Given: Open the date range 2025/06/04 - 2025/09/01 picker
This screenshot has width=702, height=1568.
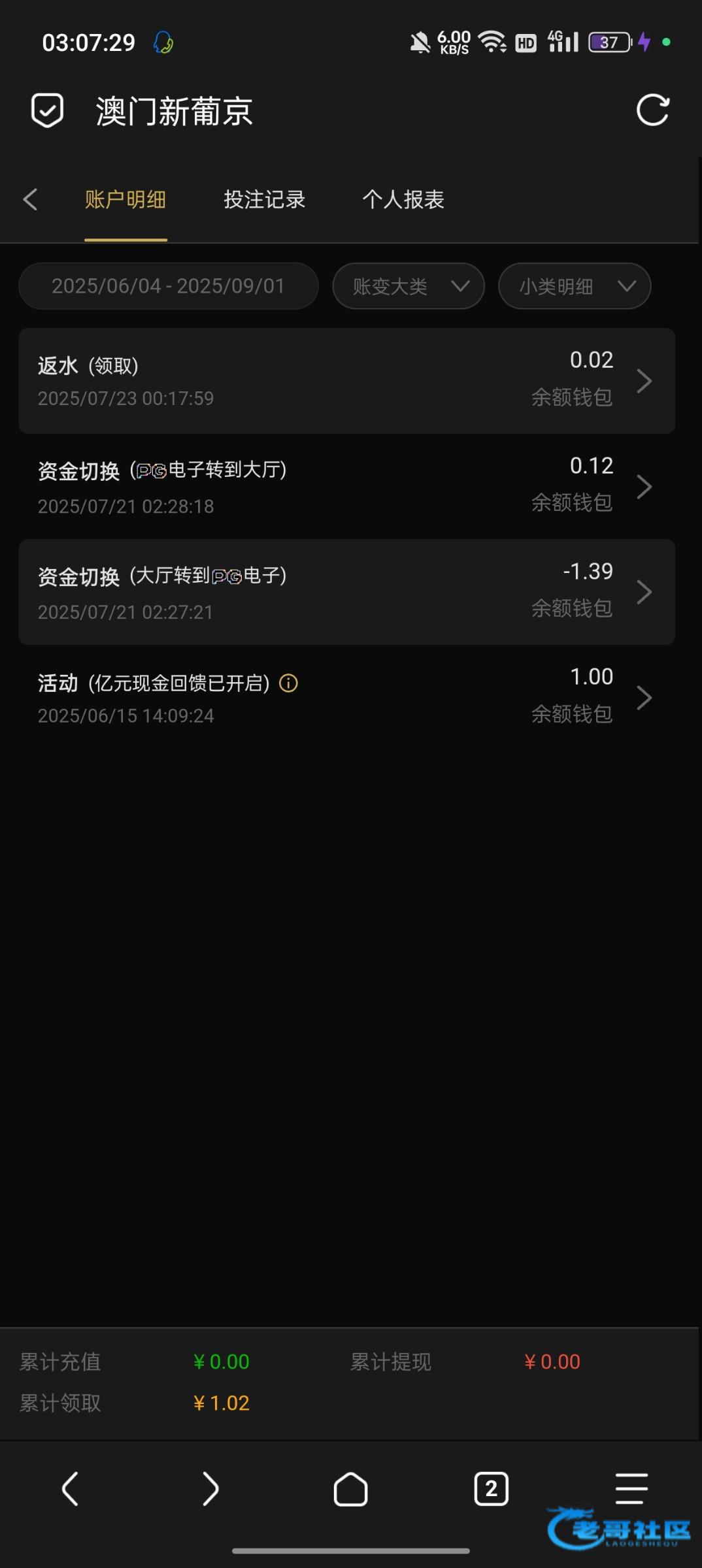Looking at the screenshot, I should tap(169, 286).
